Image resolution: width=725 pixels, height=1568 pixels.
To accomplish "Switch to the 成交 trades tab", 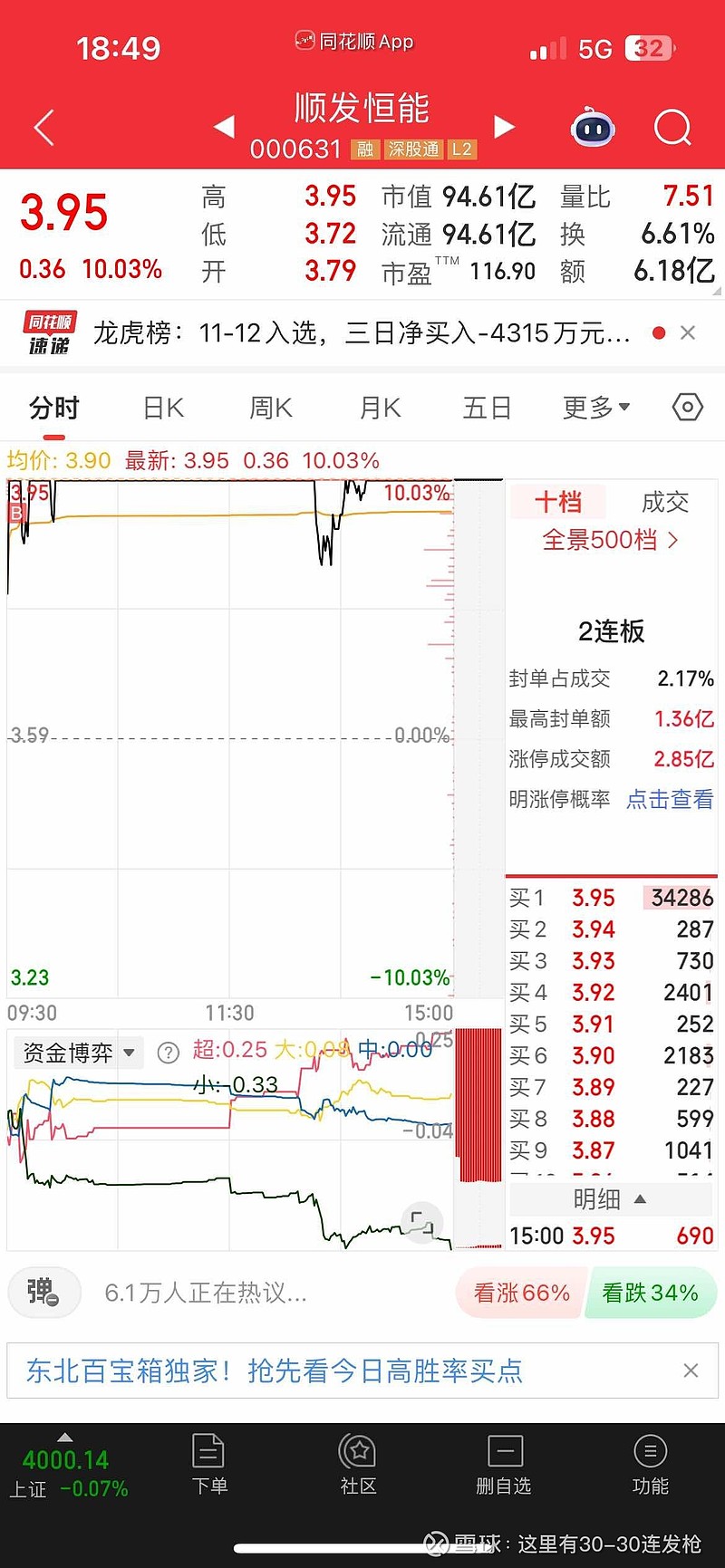I will 666,502.
